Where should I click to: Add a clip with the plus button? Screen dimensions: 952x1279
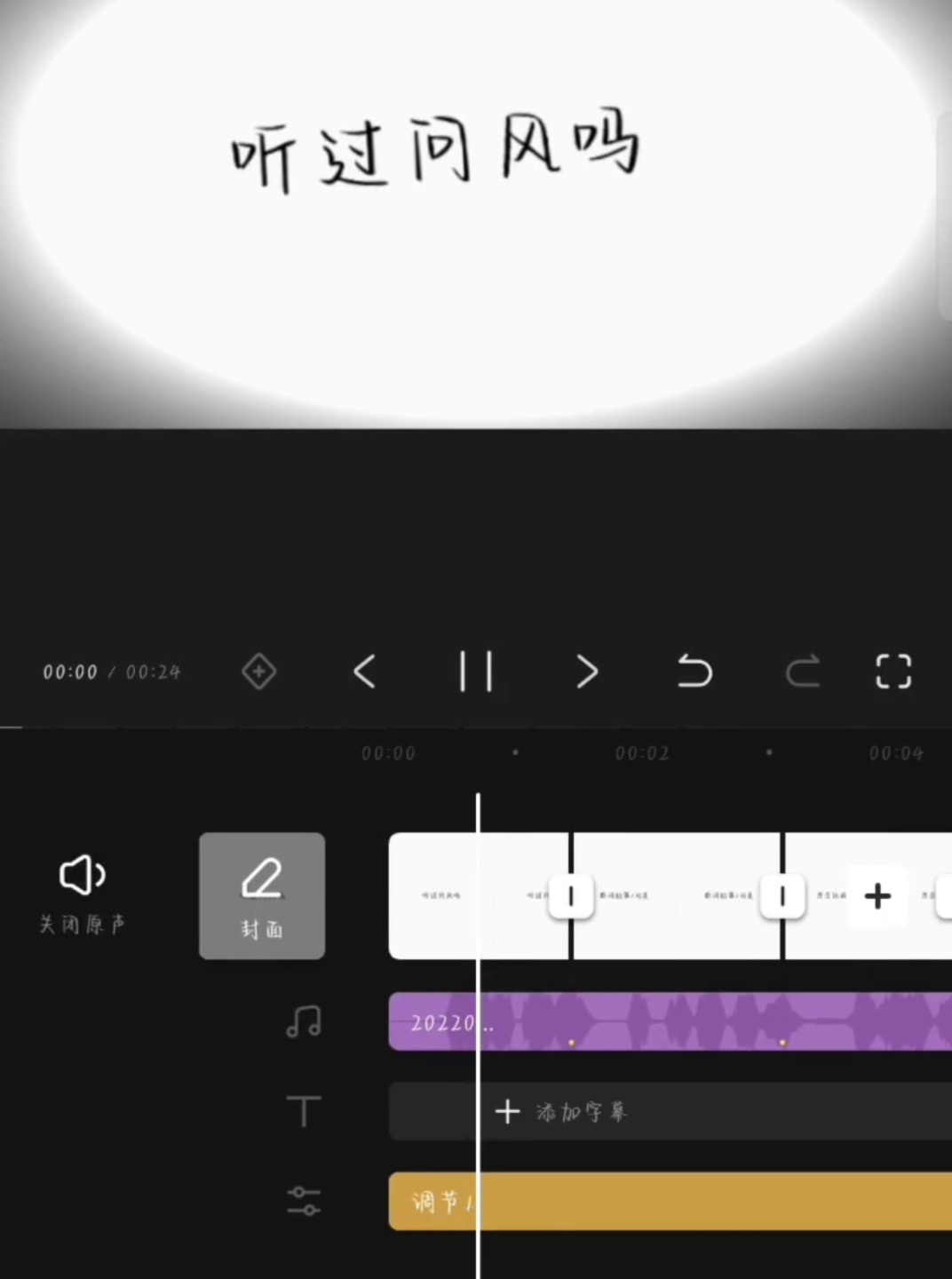pos(877,895)
